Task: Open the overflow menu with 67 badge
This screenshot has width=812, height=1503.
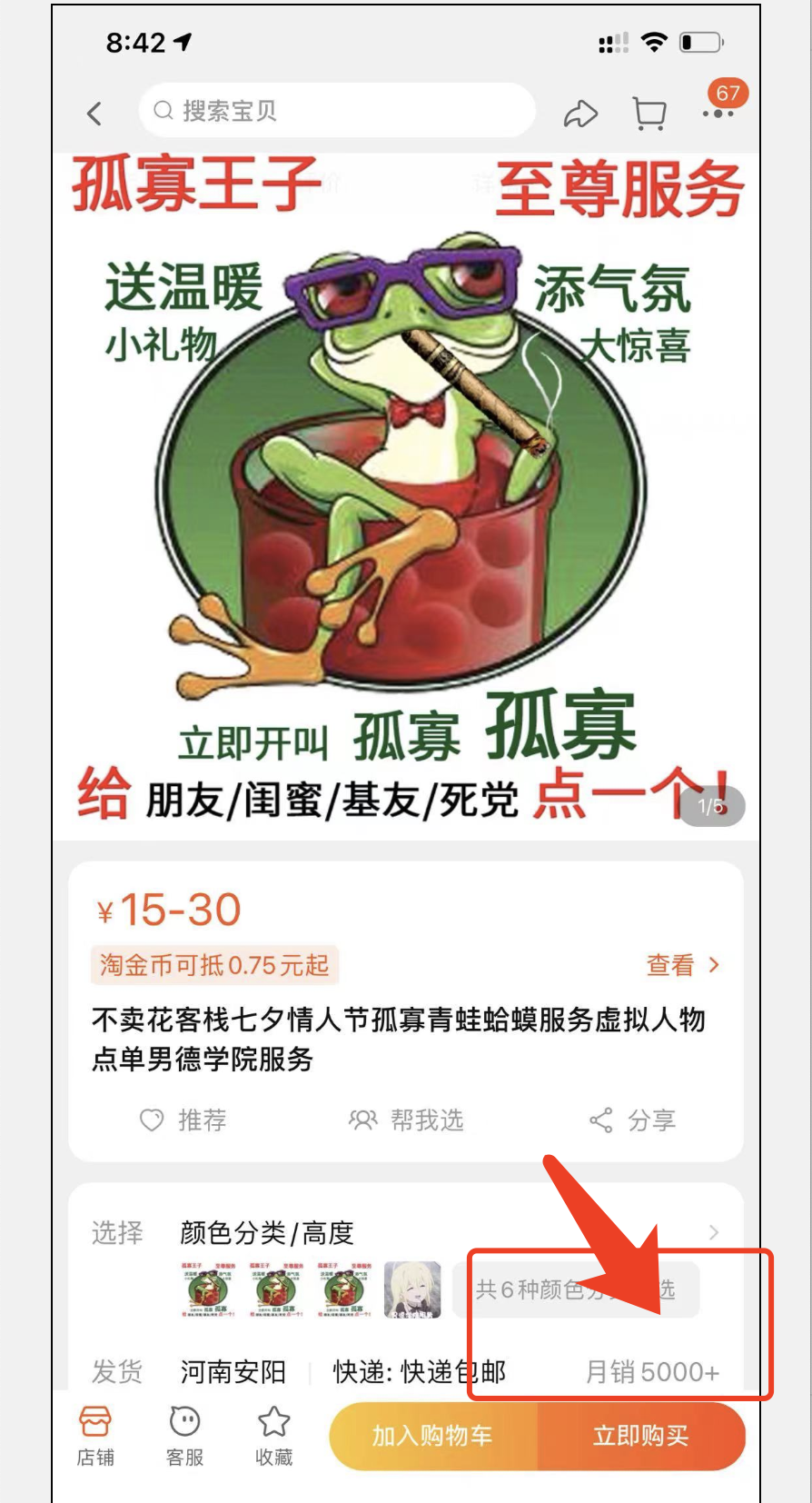Action: click(x=718, y=113)
